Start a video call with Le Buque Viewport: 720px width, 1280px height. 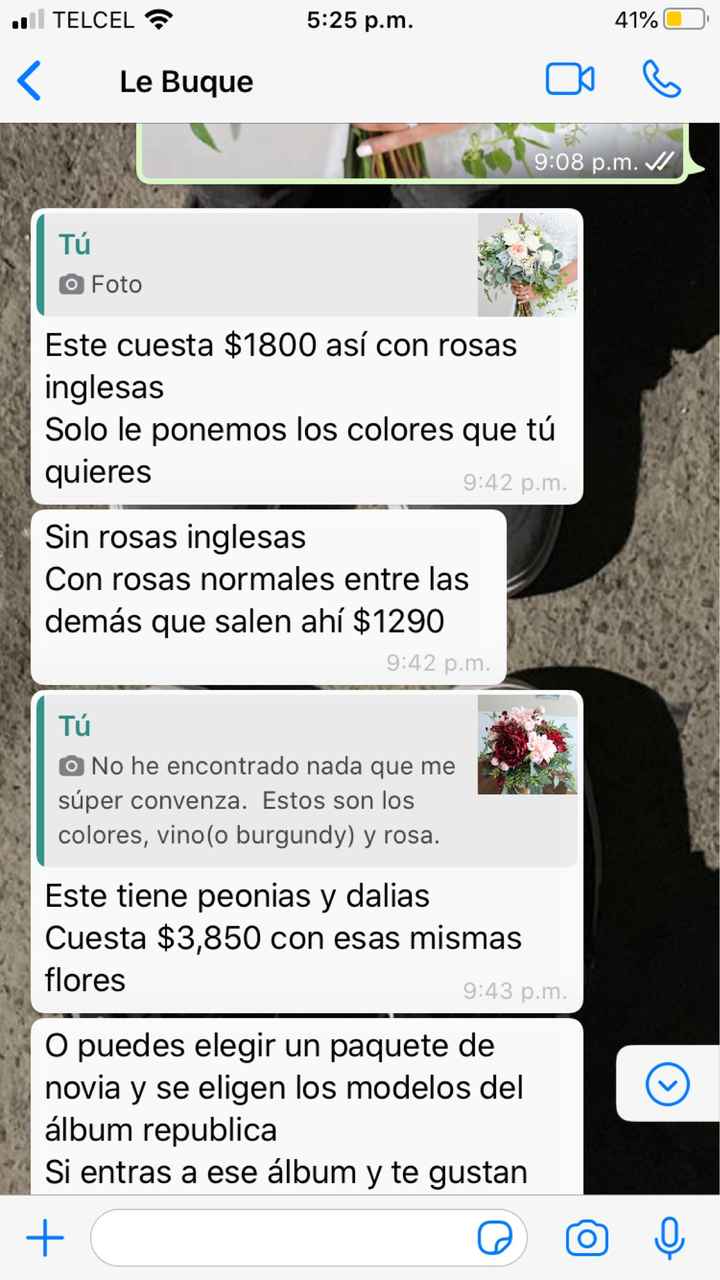tap(570, 81)
